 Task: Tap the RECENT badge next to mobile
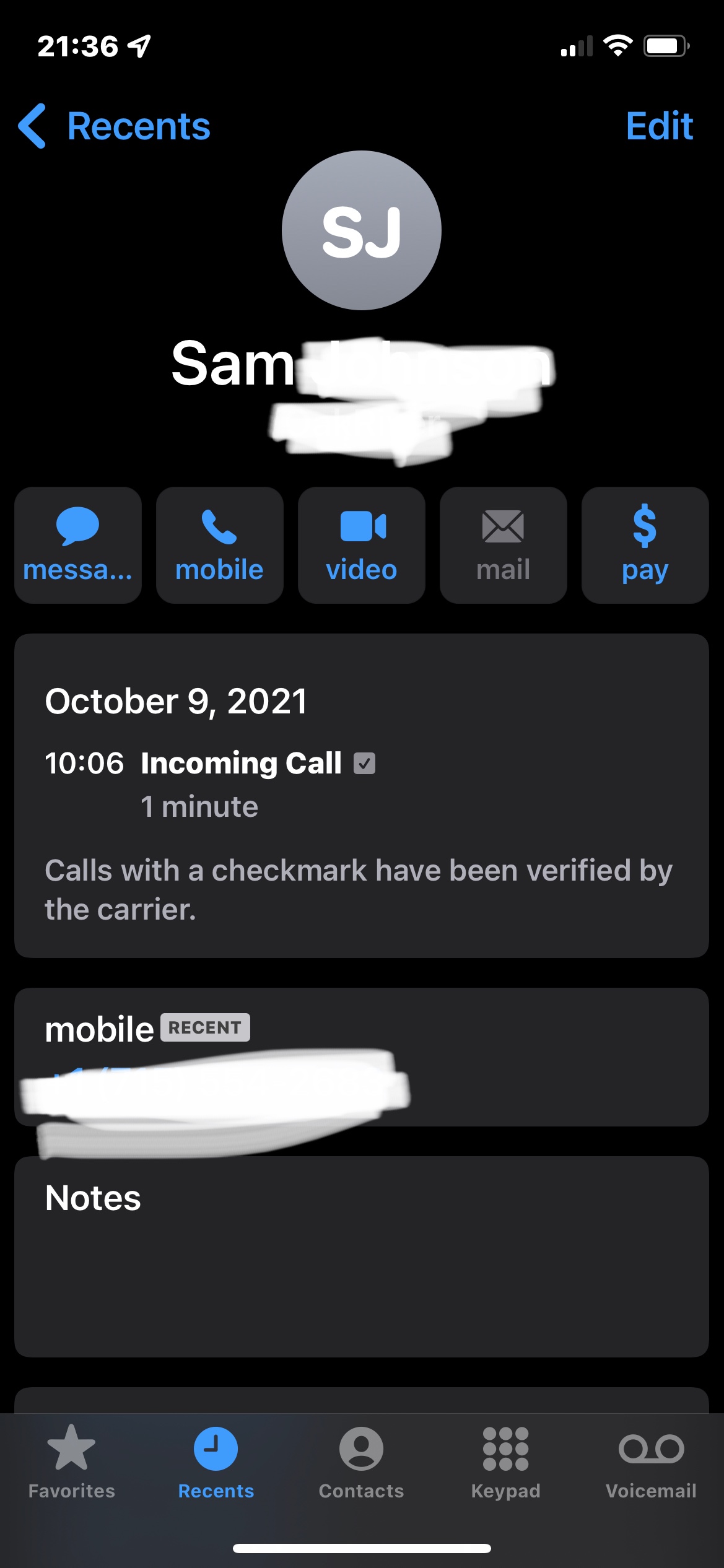pyautogui.click(x=204, y=1028)
